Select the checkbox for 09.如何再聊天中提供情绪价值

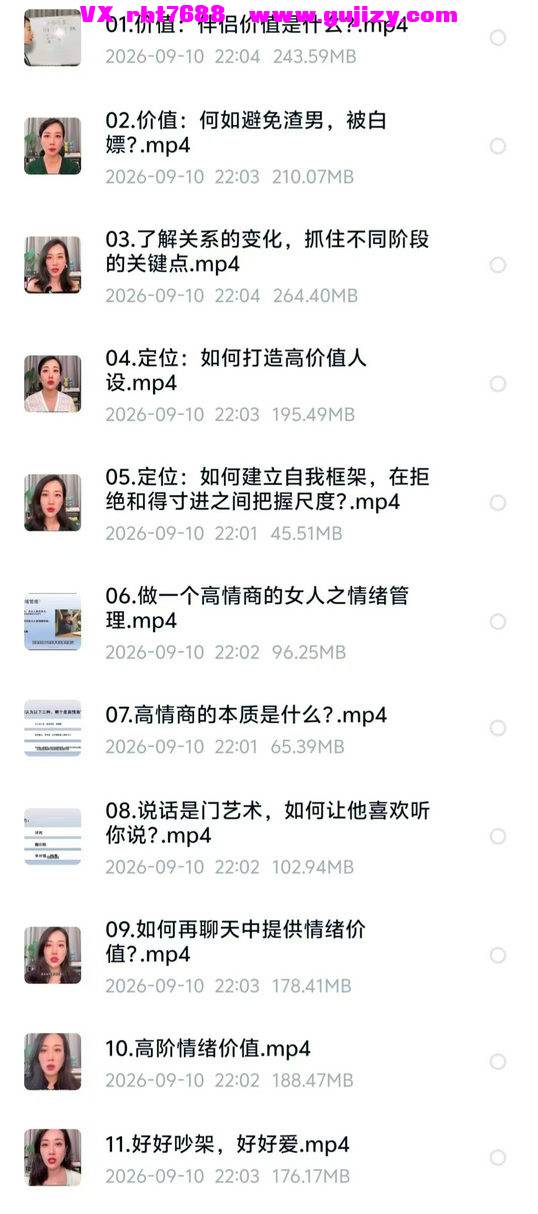tap(497, 956)
